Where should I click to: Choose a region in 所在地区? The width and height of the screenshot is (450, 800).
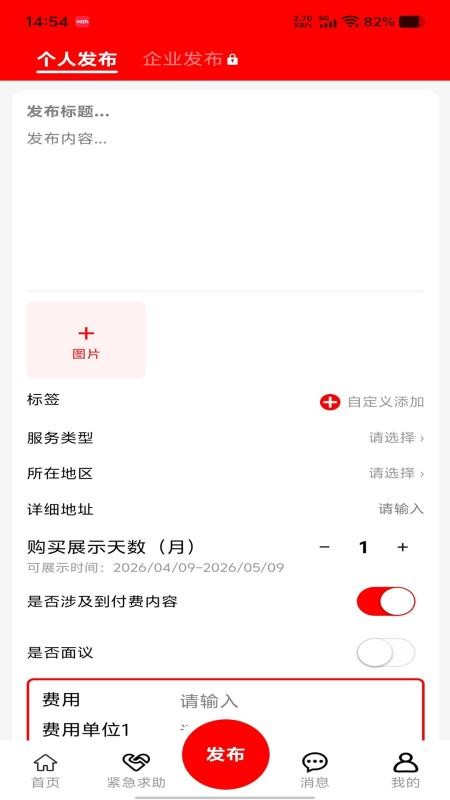click(x=225, y=473)
